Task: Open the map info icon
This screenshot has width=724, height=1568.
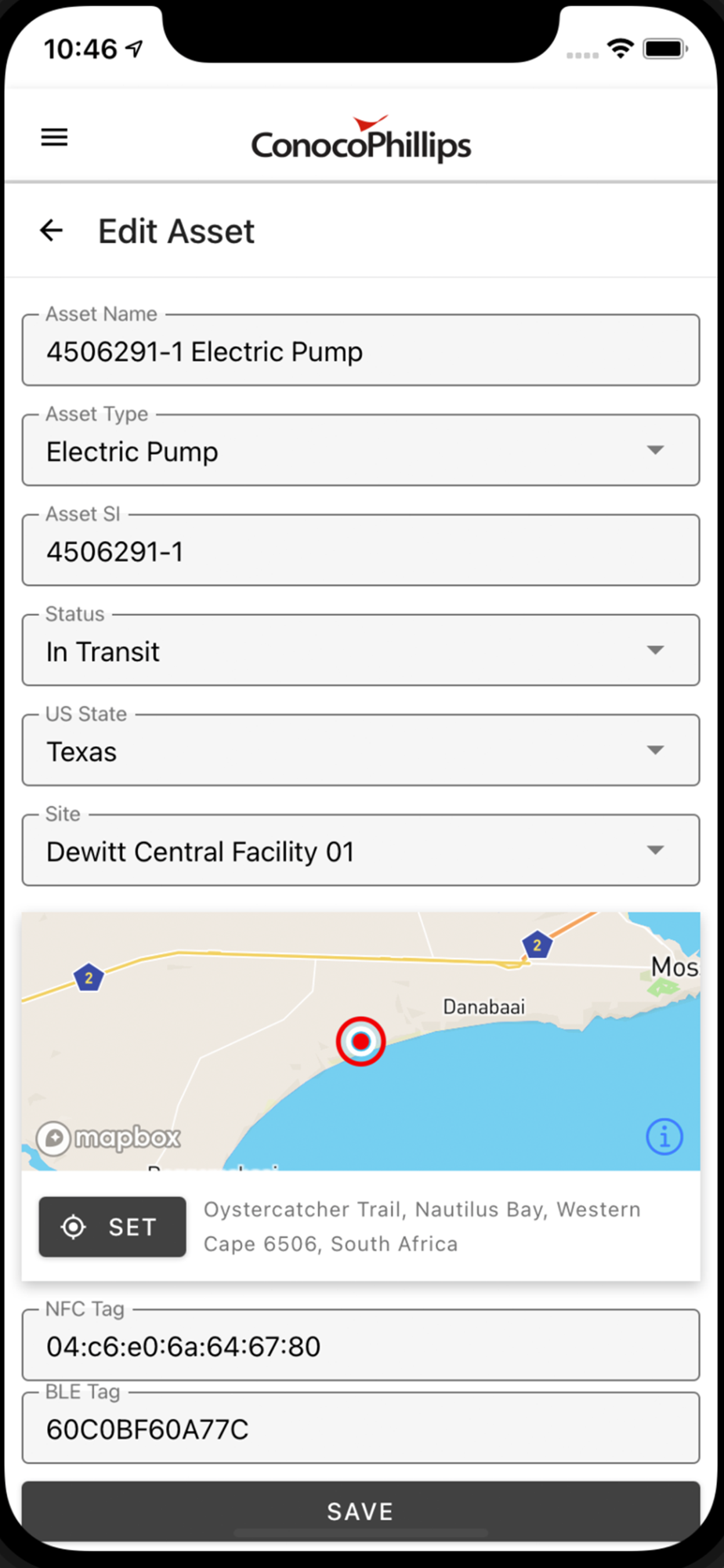Action: click(664, 1136)
